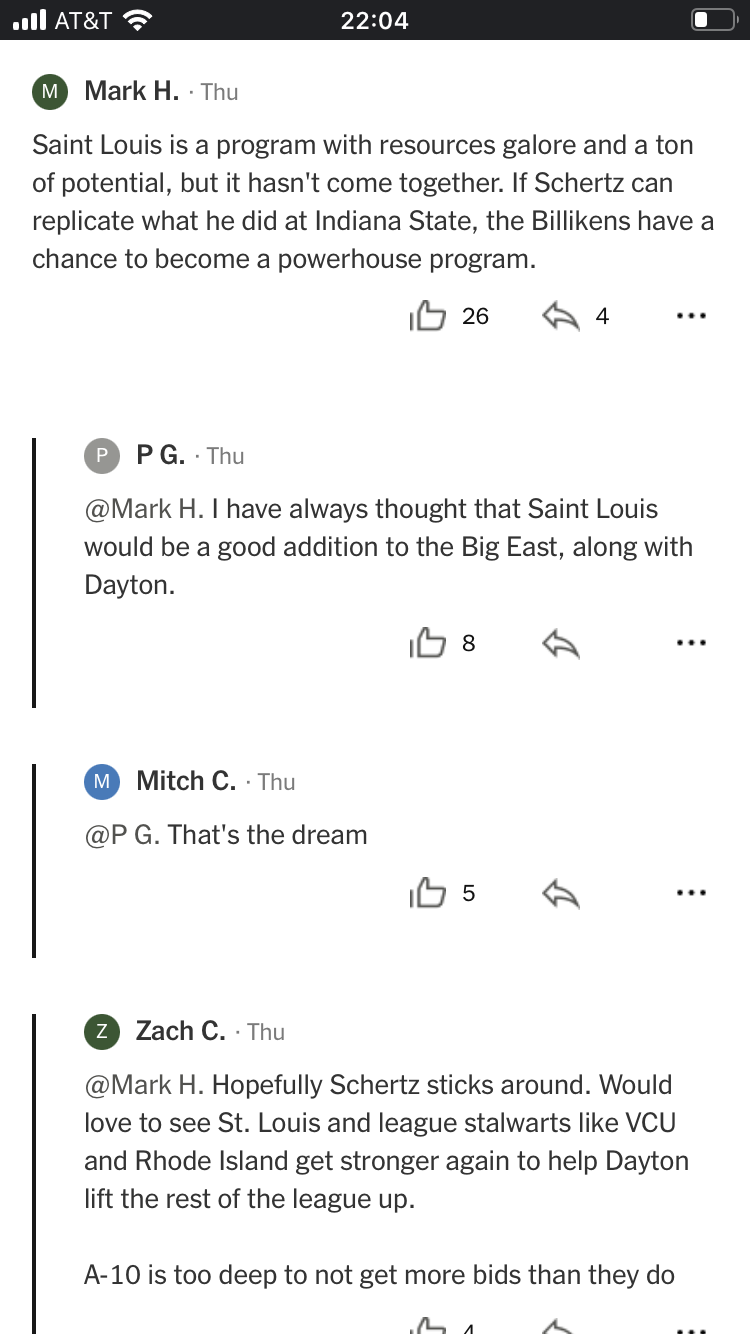The image size is (750, 1334).
Task: Like Mitch C.'s "That's the dream" reply
Action: 428,893
